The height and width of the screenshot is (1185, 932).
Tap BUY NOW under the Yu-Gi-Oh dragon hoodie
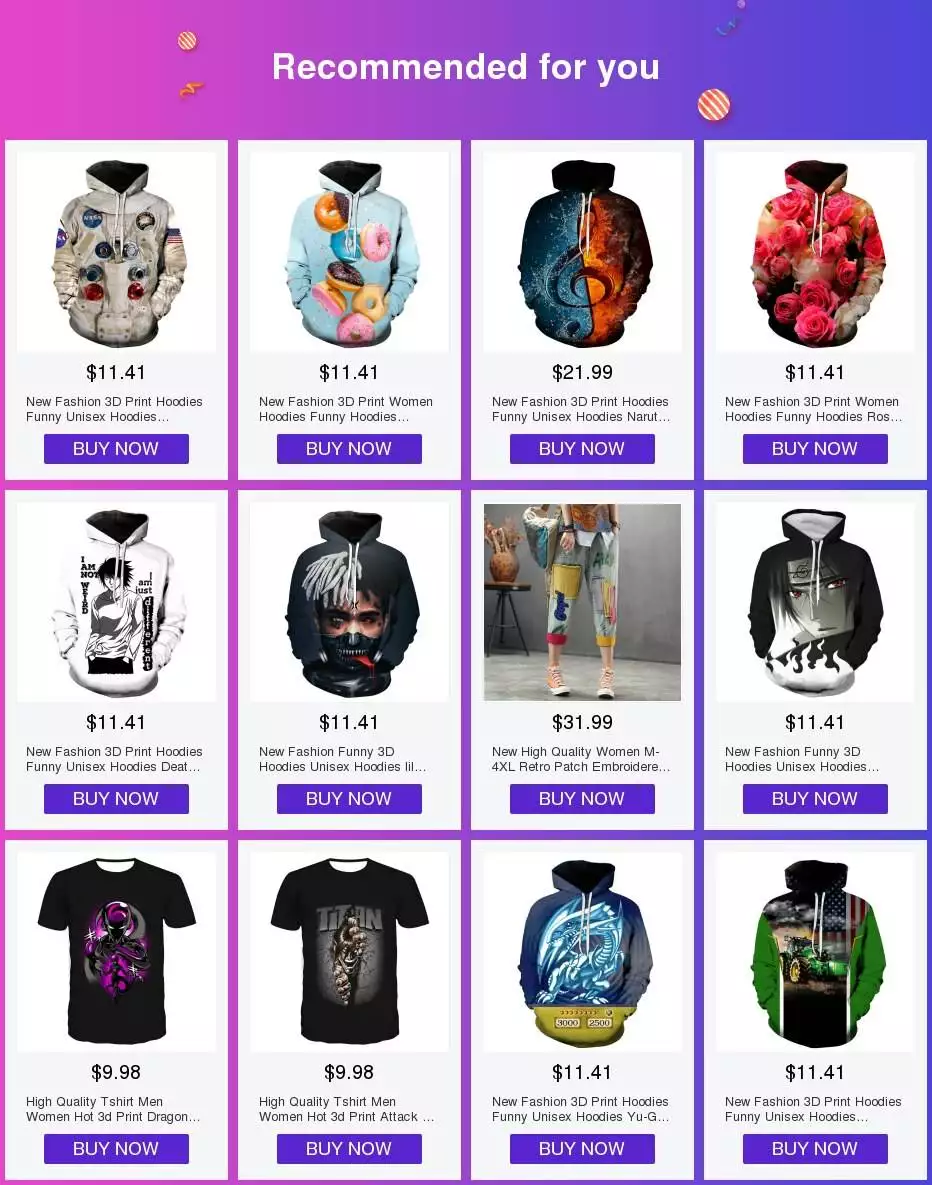point(582,1149)
